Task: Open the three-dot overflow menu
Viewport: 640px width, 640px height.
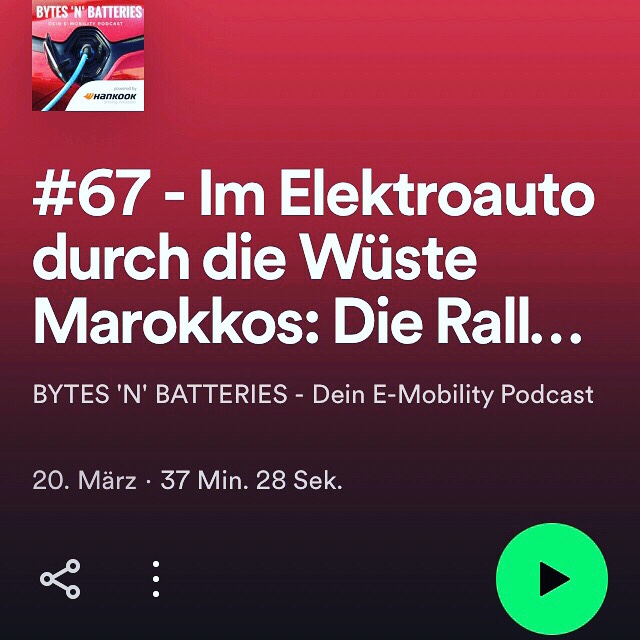Action: click(156, 579)
